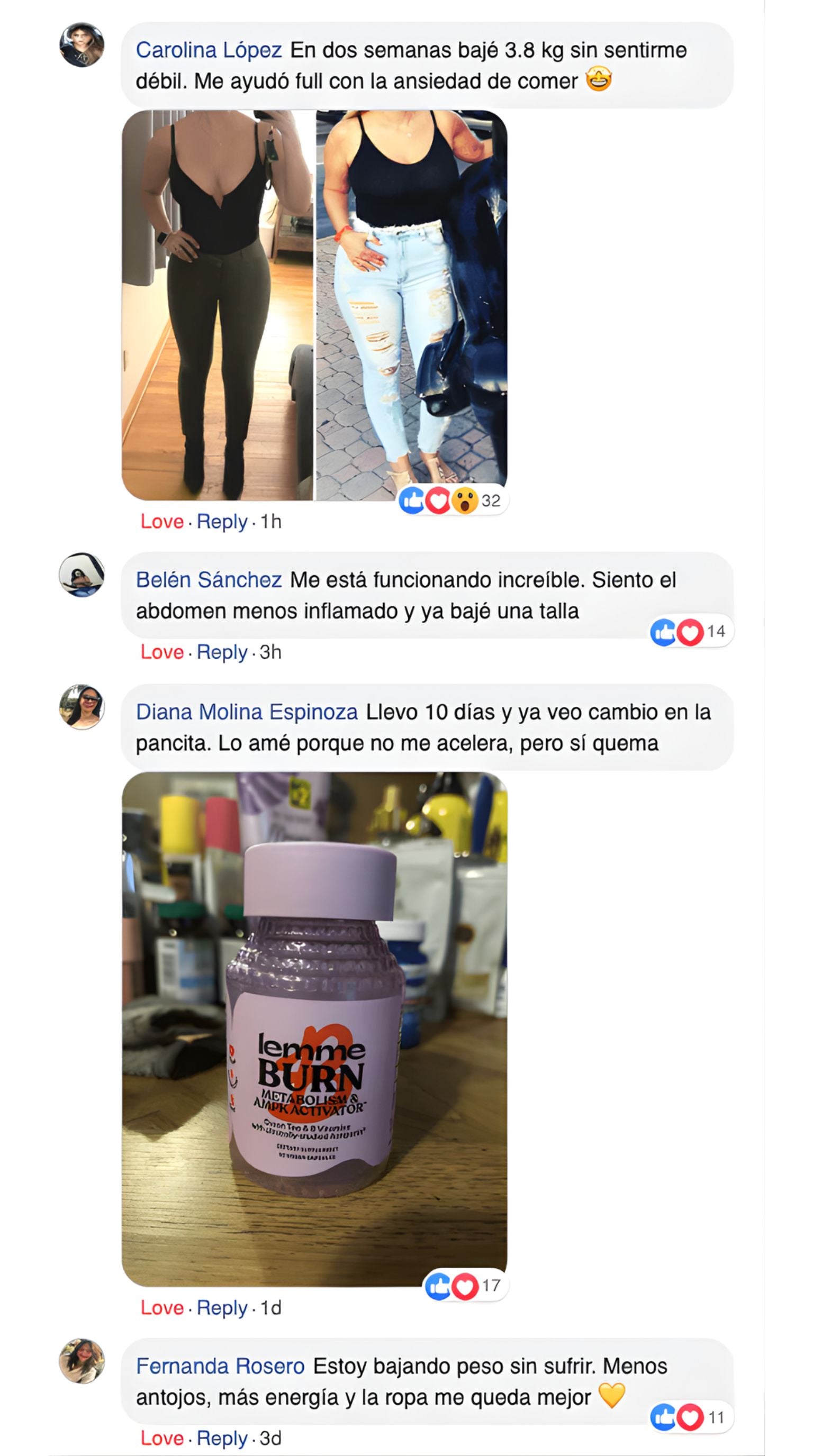This screenshot has width=813, height=1456.
Task: Tap Carolina López's profile picture
Action: [82, 44]
